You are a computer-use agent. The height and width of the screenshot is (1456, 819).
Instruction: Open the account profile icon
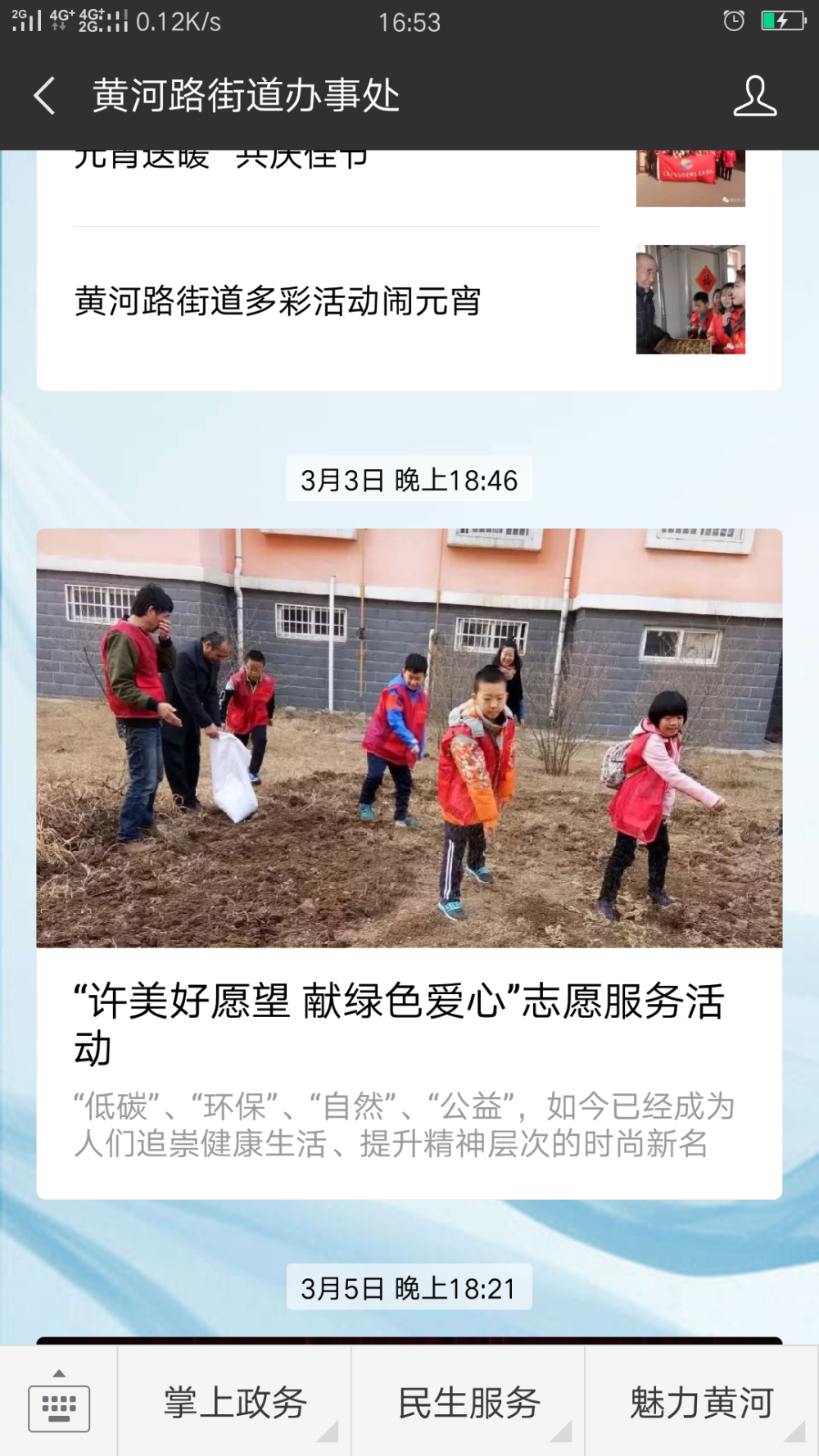(x=754, y=96)
